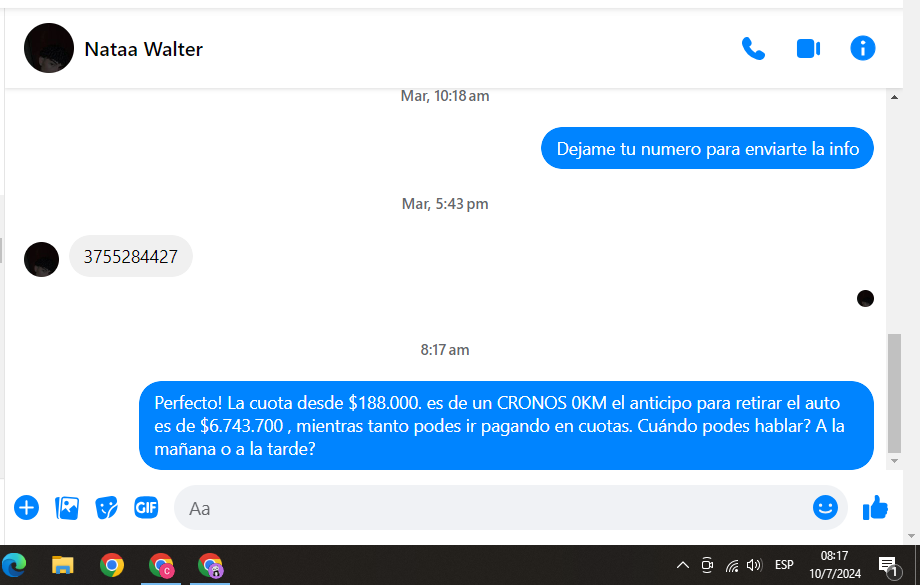Open Windows notification center
Viewport: 920px width, 585px height.
click(x=887, y=566)
